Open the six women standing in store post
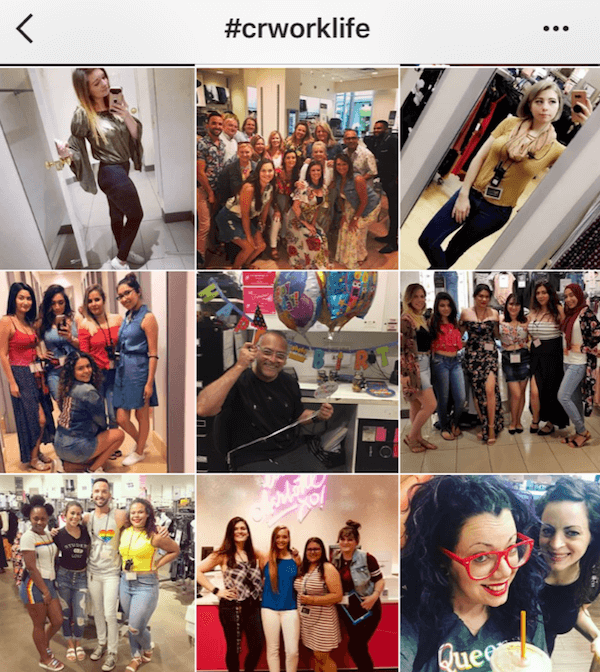 click(x=500, y=371)
